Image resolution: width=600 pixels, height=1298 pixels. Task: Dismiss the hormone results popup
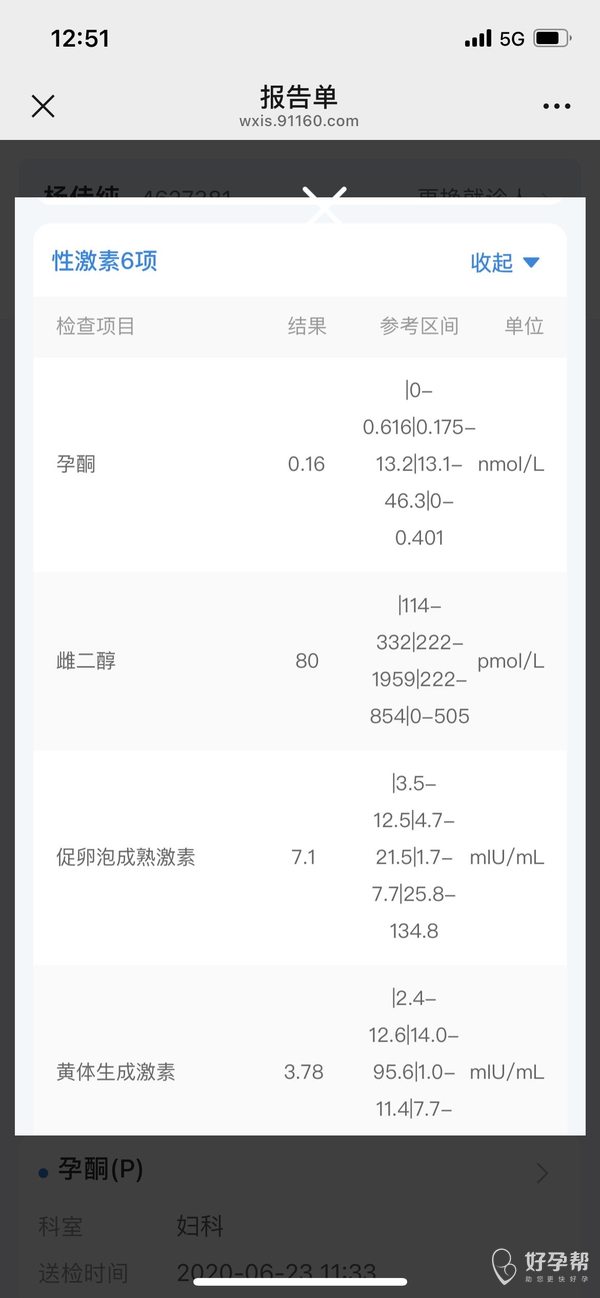(324, 203)
